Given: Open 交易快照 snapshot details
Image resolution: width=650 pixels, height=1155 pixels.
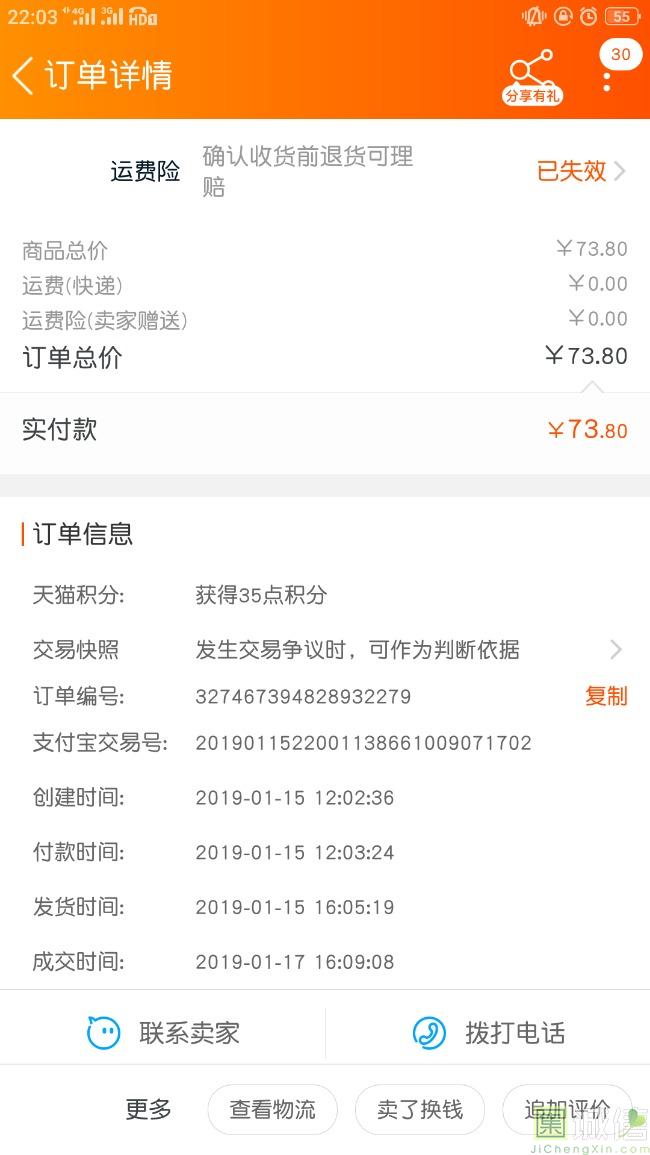Looking at the screenshot, I should [x=325, y=650].
